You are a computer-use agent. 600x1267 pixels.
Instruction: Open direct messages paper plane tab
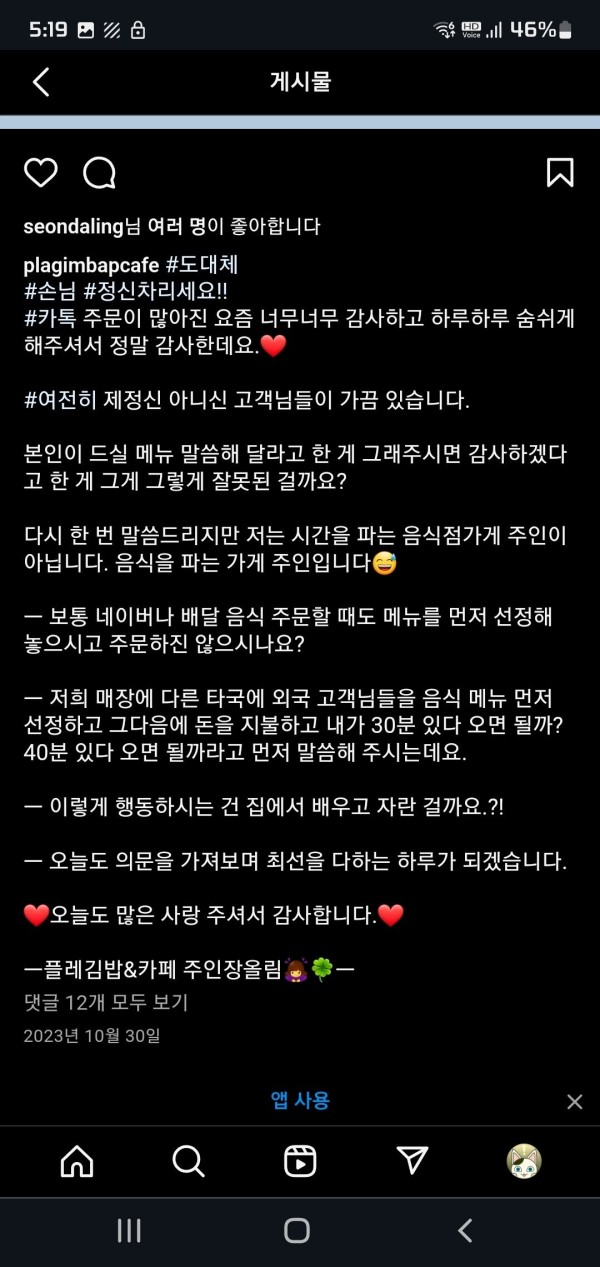pyautogui.click(x=412, y=1160)
